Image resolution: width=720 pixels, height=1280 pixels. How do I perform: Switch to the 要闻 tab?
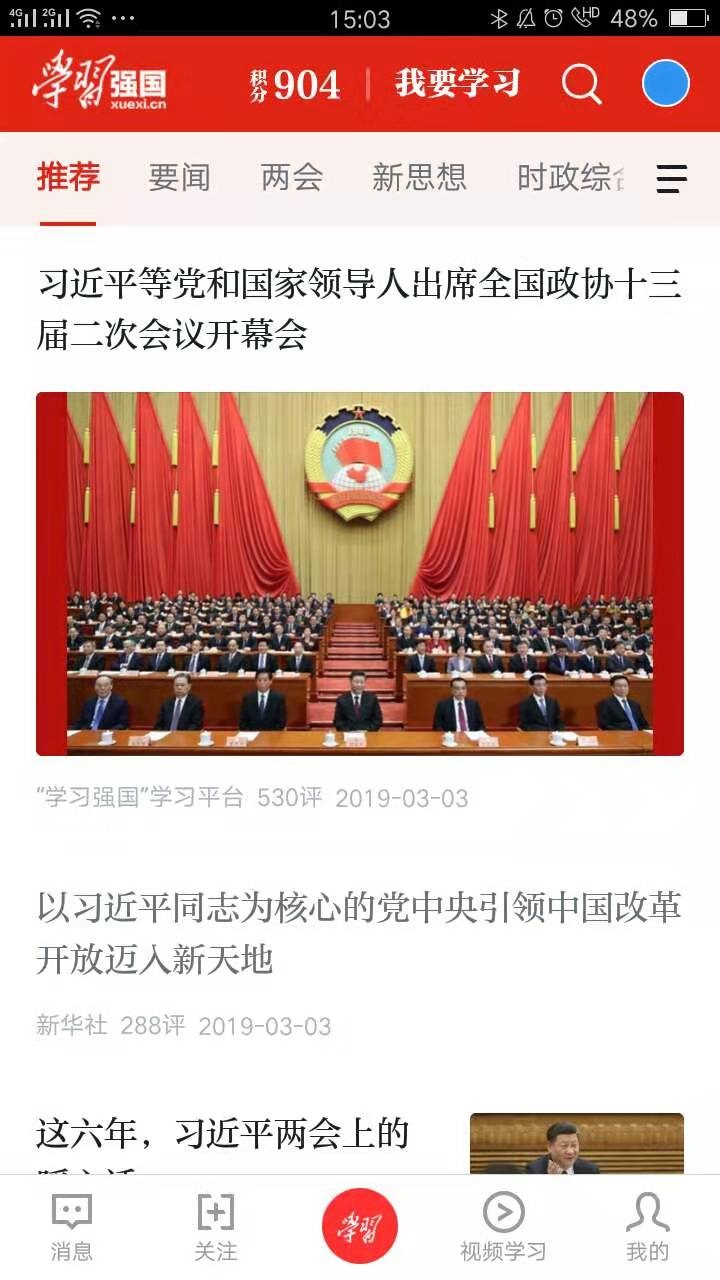tap(179, 178)
